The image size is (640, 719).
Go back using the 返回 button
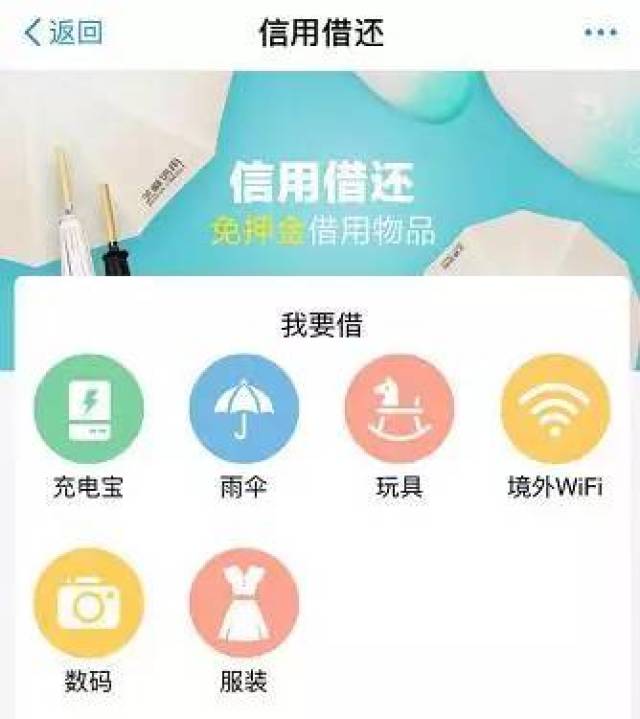[x=62, y=32]
